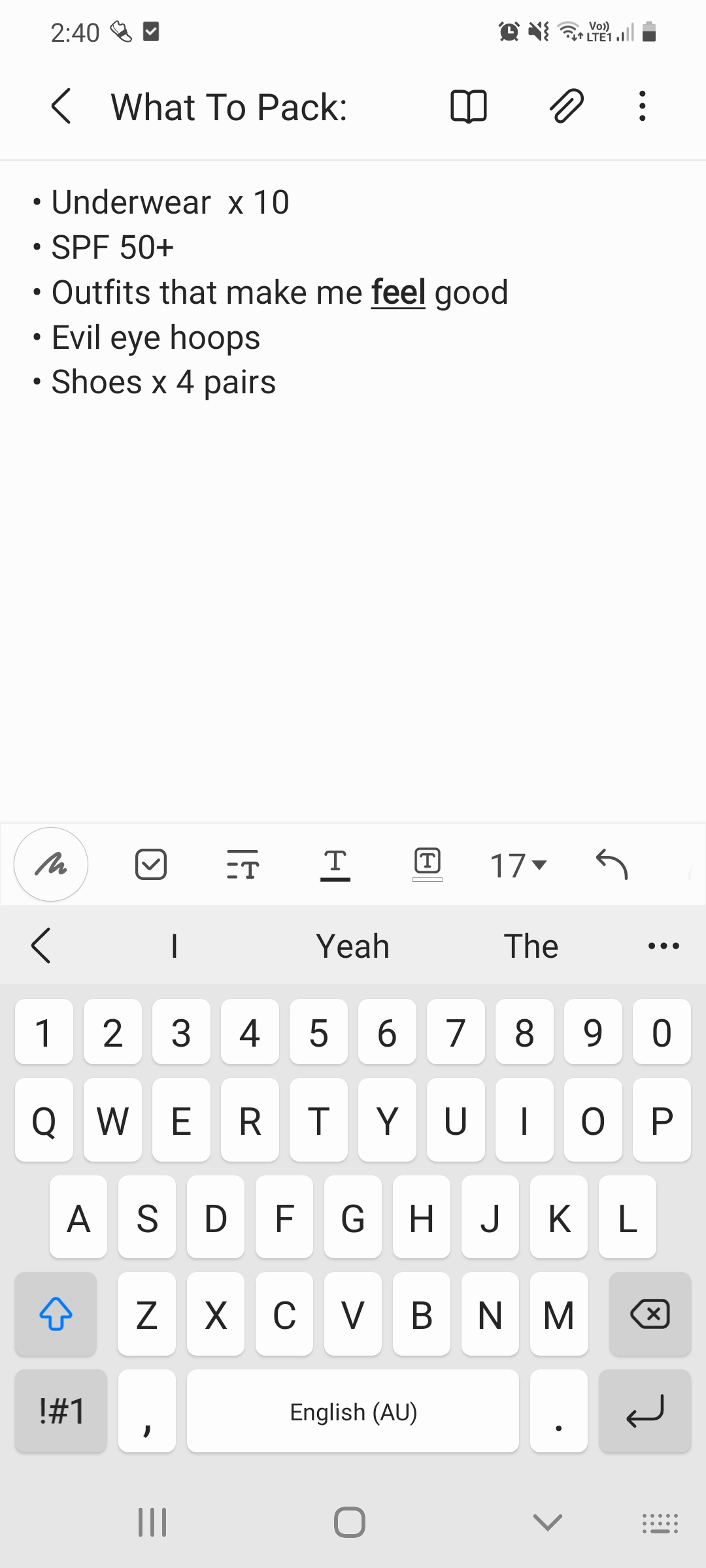The image size is (706, 1568).
Task: Open the text background highlight option
Action: [428, 864]
